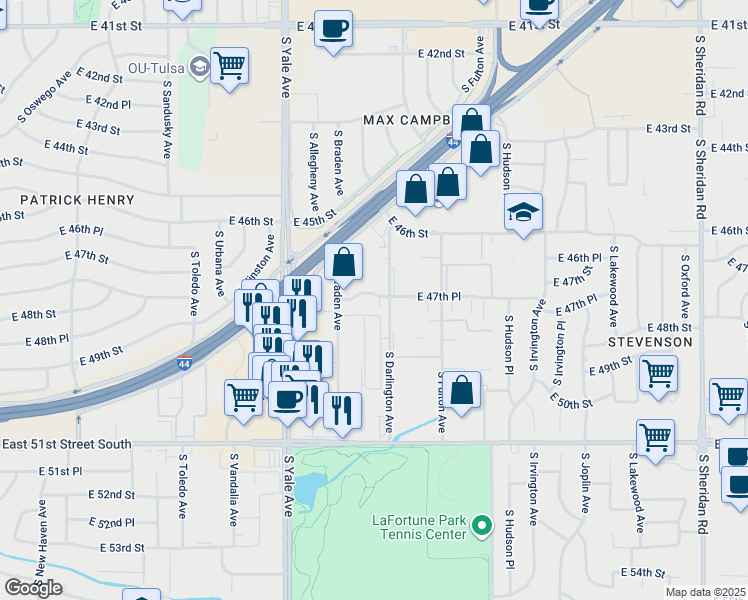The width and height of the screenshot is (748, 600).
Task: Tap the school marker near S Hudson
Action: [522, 212]
